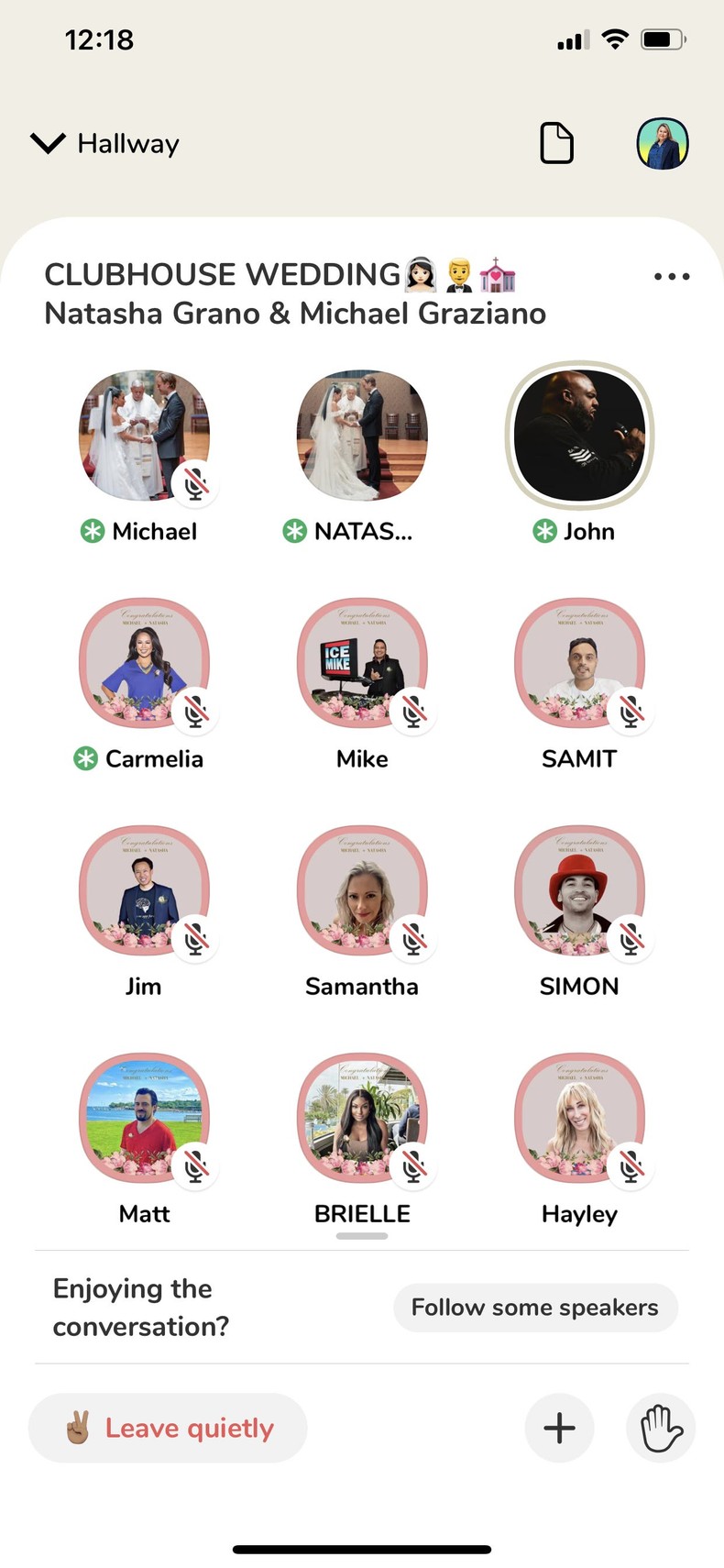Open the room's three-dot overflow menu
This screenshot has width=724, height=1568.
(x=672, y=276)
